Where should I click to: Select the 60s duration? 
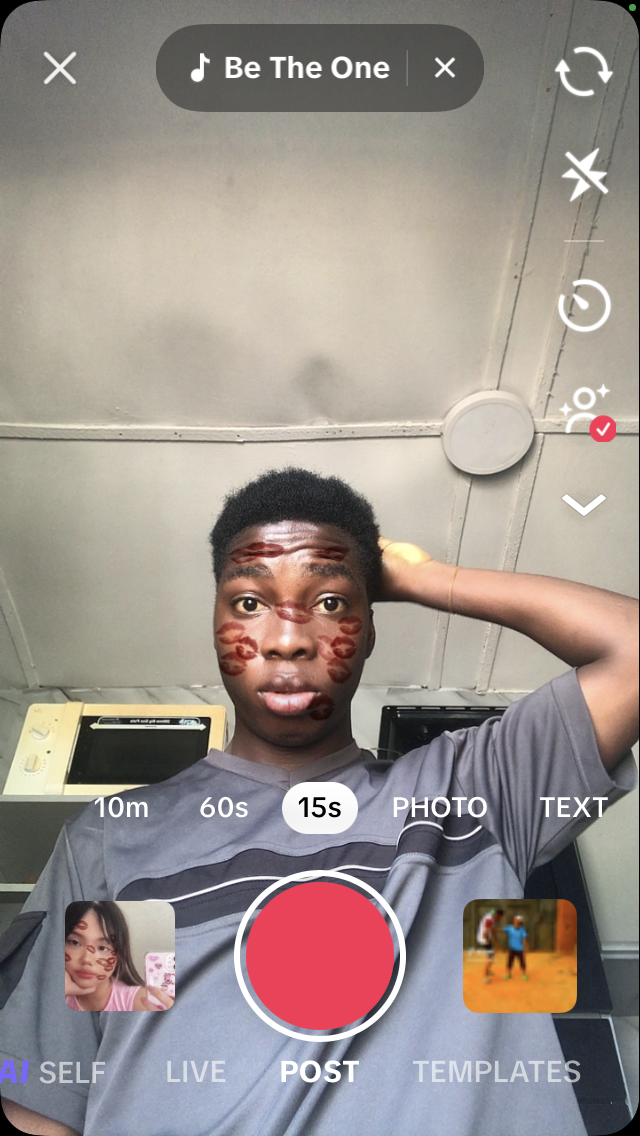click(x=224, y=808)
